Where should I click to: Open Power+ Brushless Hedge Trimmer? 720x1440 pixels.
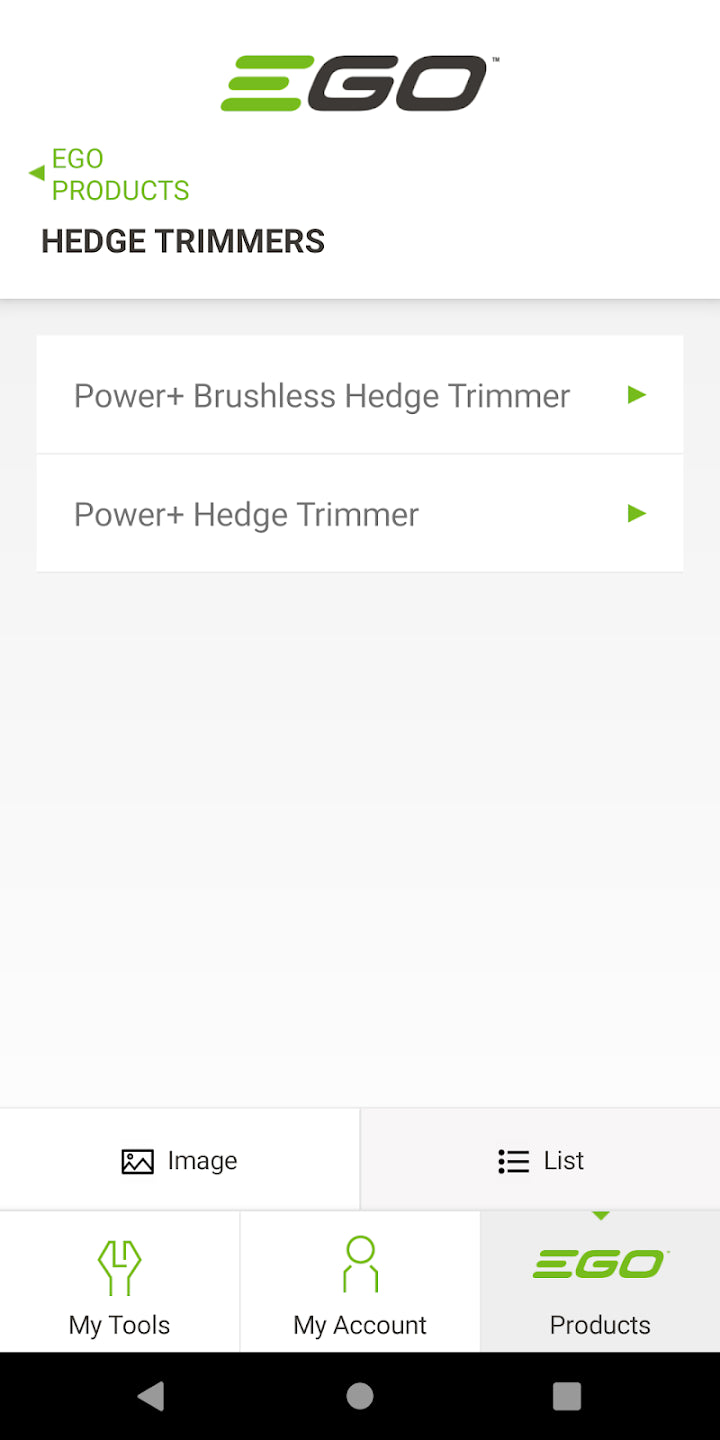(x=360, y=395)
